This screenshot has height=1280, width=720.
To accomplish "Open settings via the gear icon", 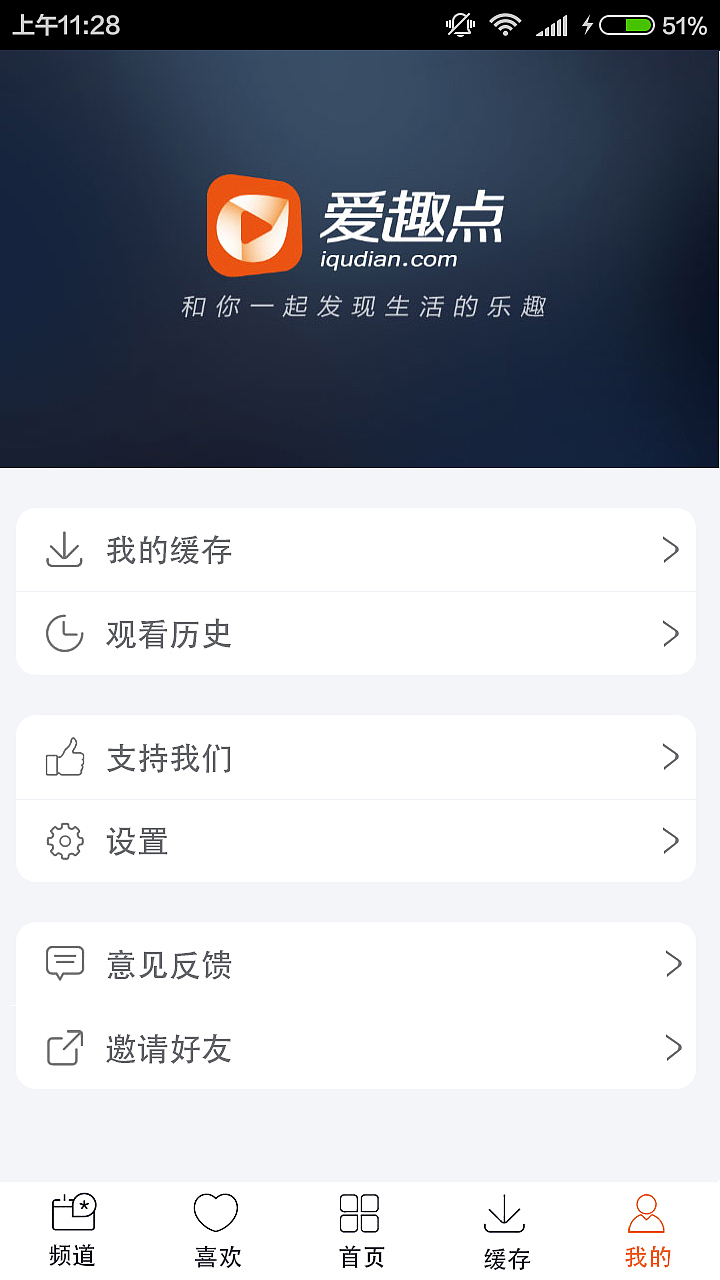I will pyautogui.click(x=65, y=841).
